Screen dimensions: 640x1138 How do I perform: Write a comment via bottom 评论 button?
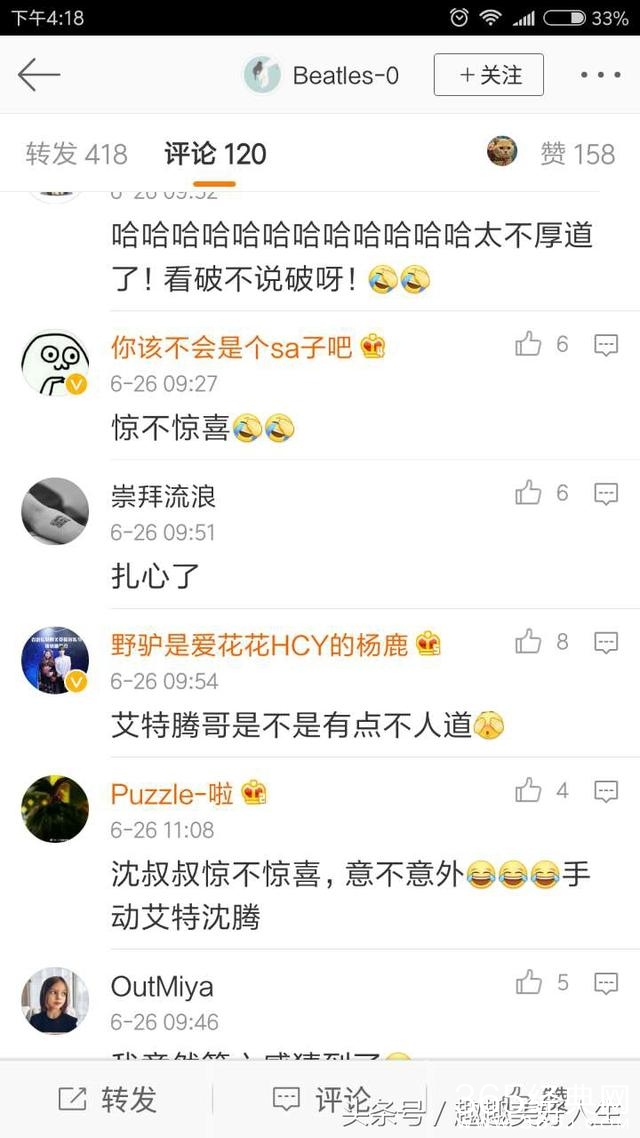click(x=322, y=1100)
